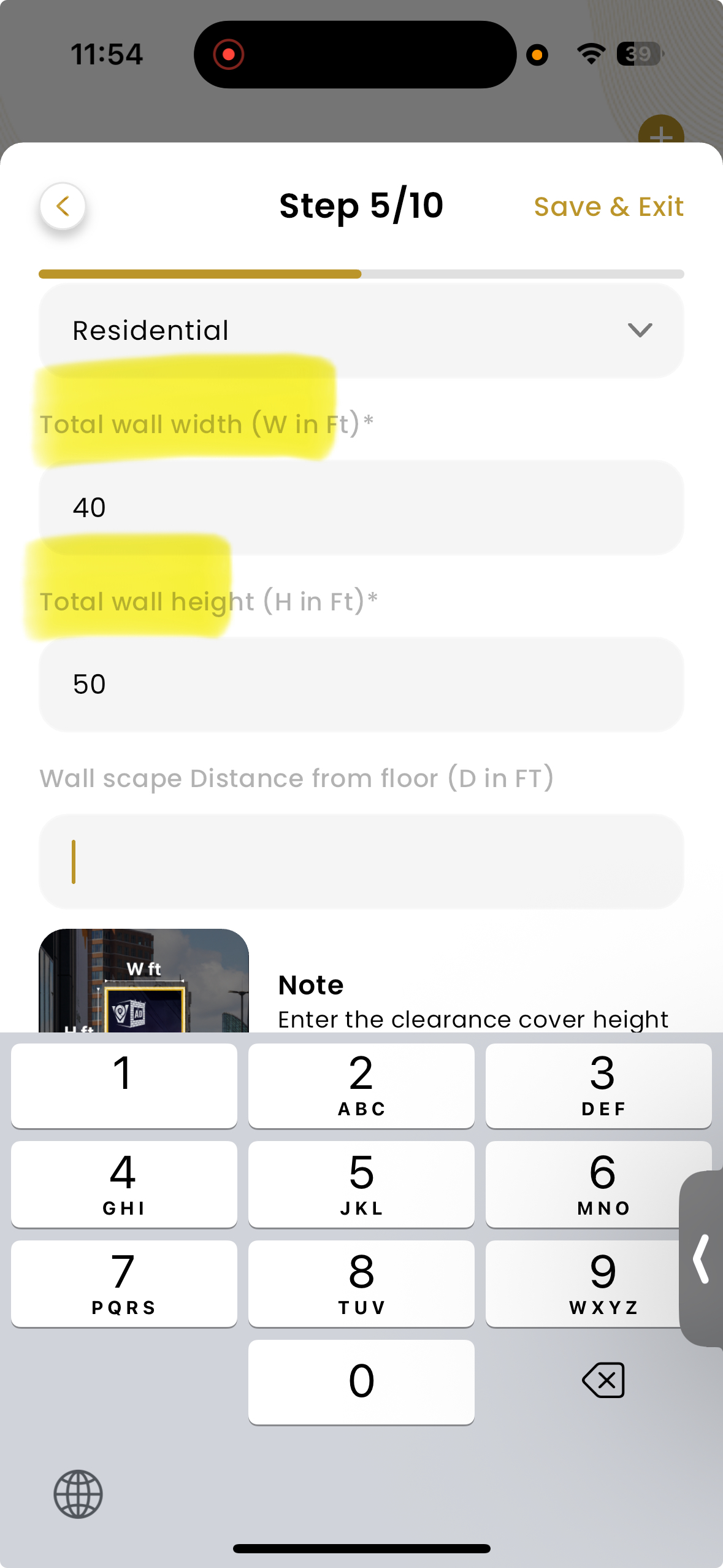This screenshot has height=1568, width=723.
Task: Switch keyboard language with globe icon
Action: pyautogui.click(x=78, y=1494)
